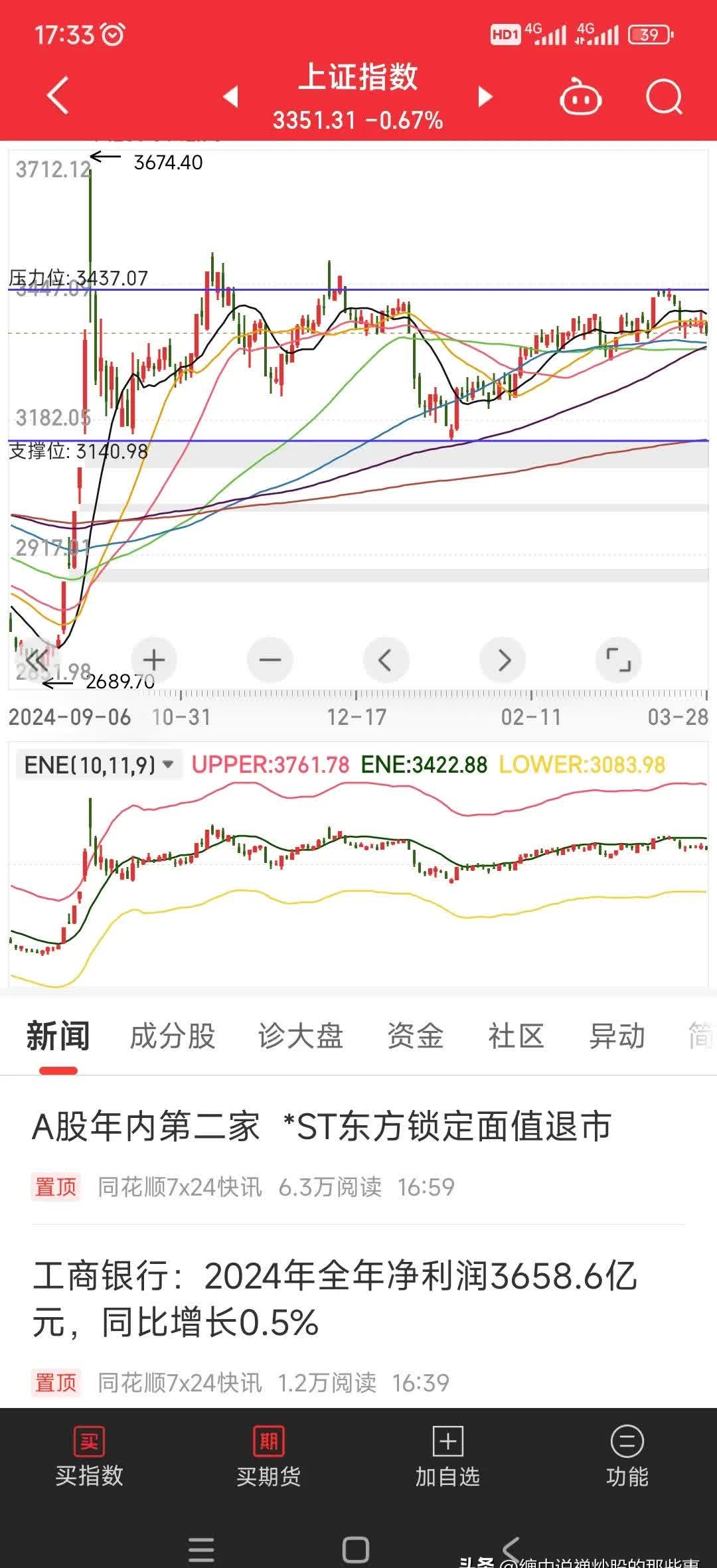Open the 社区 community section

point(516,1036)
